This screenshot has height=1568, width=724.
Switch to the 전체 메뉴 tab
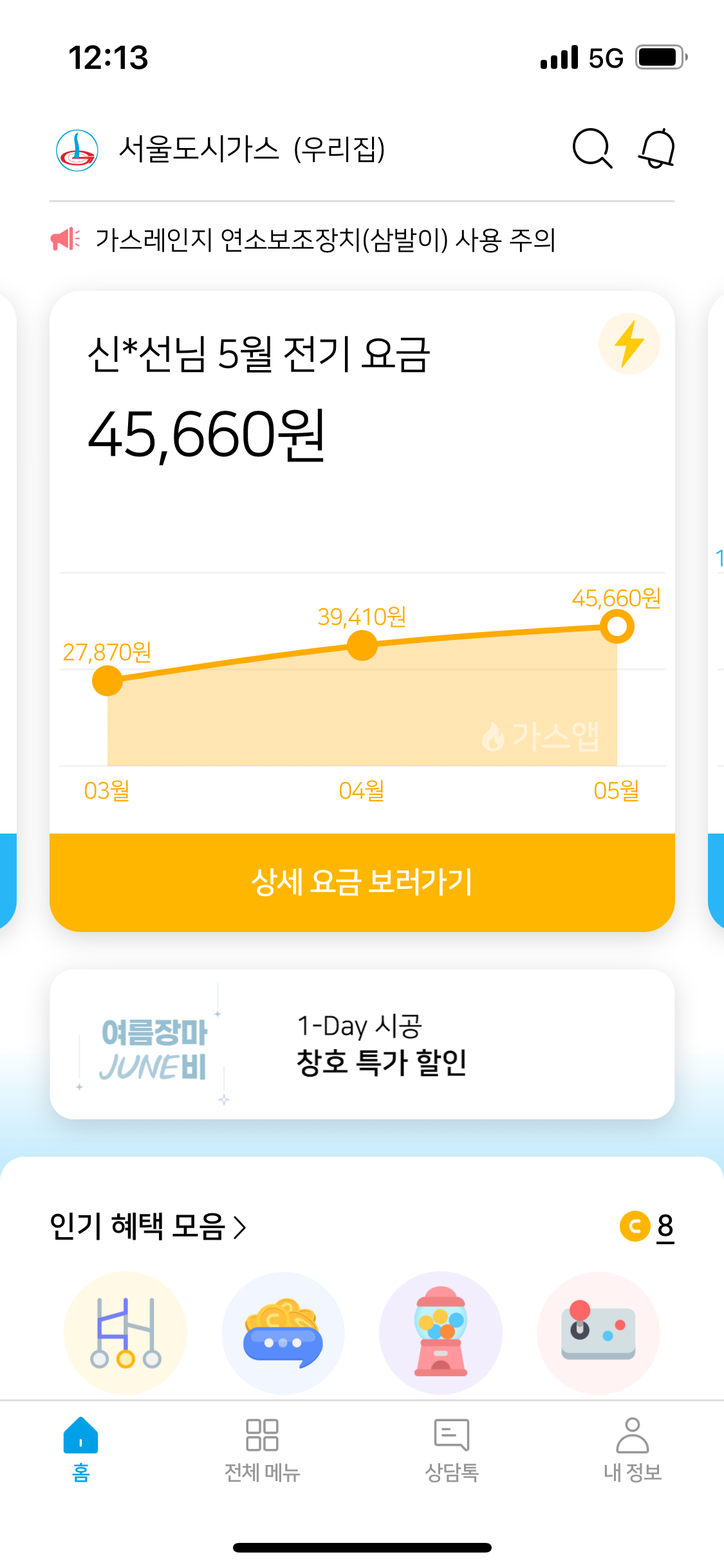click(x=262, y=1448)
